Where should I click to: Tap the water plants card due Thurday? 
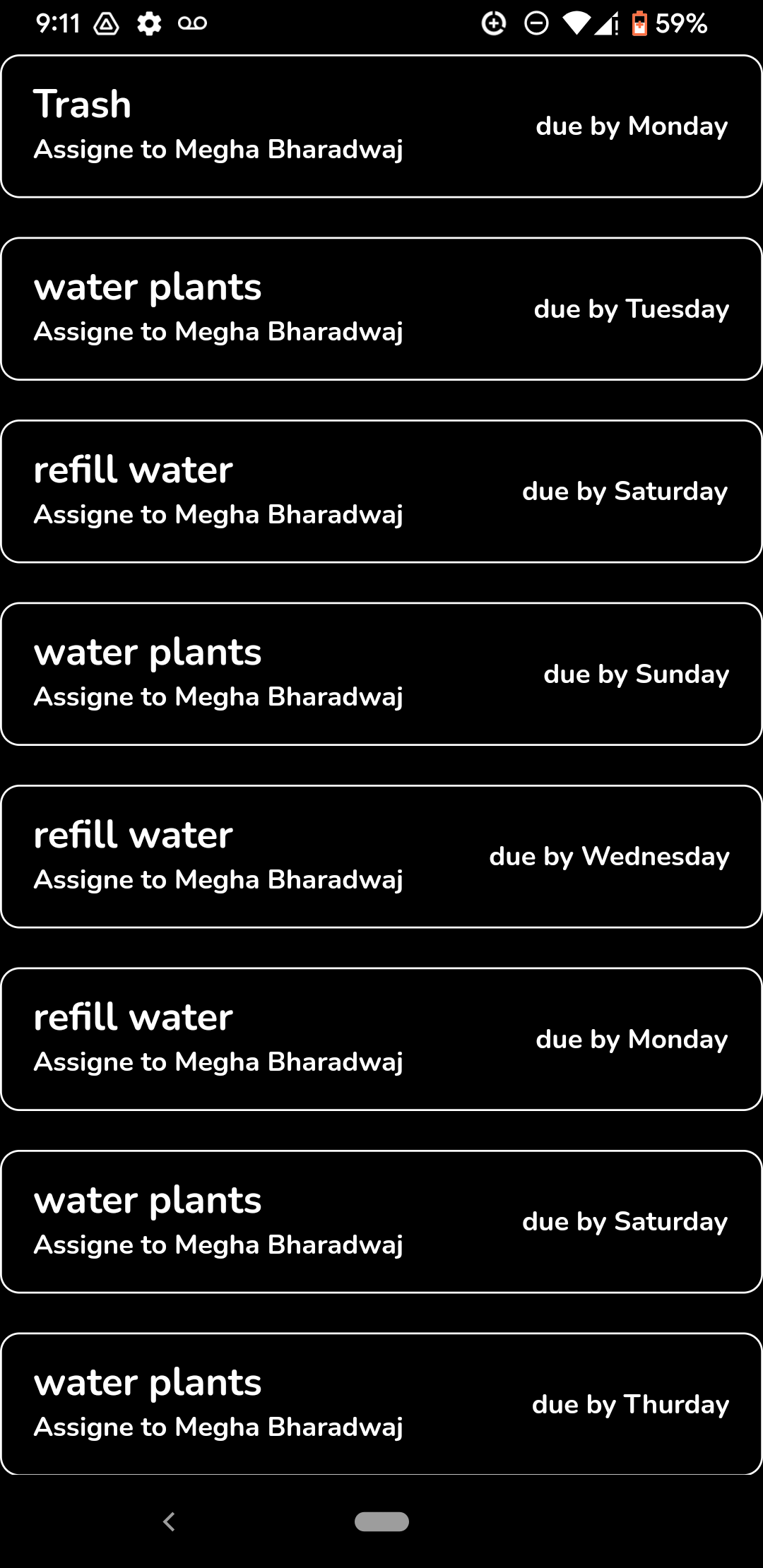381,1403
